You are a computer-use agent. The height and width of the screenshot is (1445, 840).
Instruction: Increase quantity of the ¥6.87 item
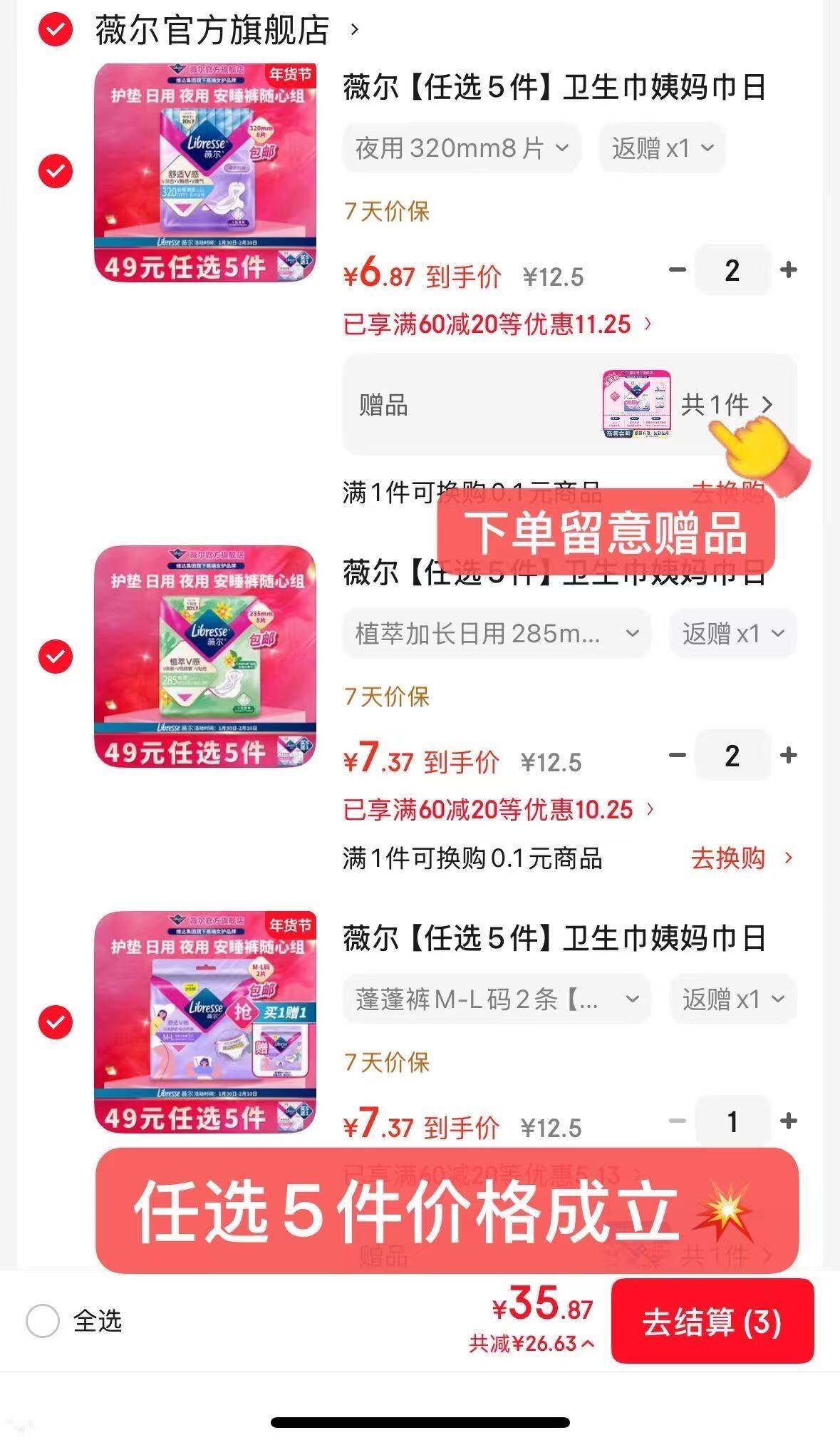(x=788, y=270)
